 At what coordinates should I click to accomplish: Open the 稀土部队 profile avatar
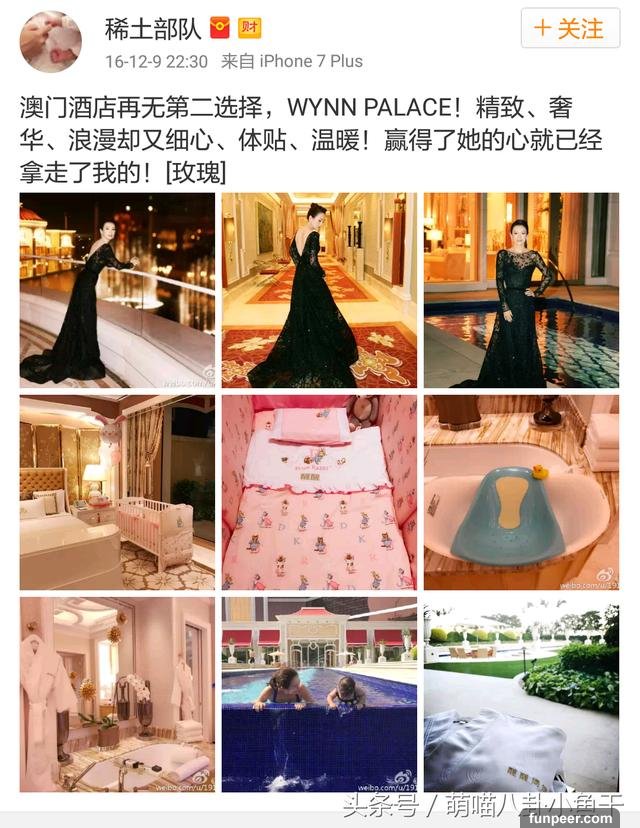tap(50, 41)
